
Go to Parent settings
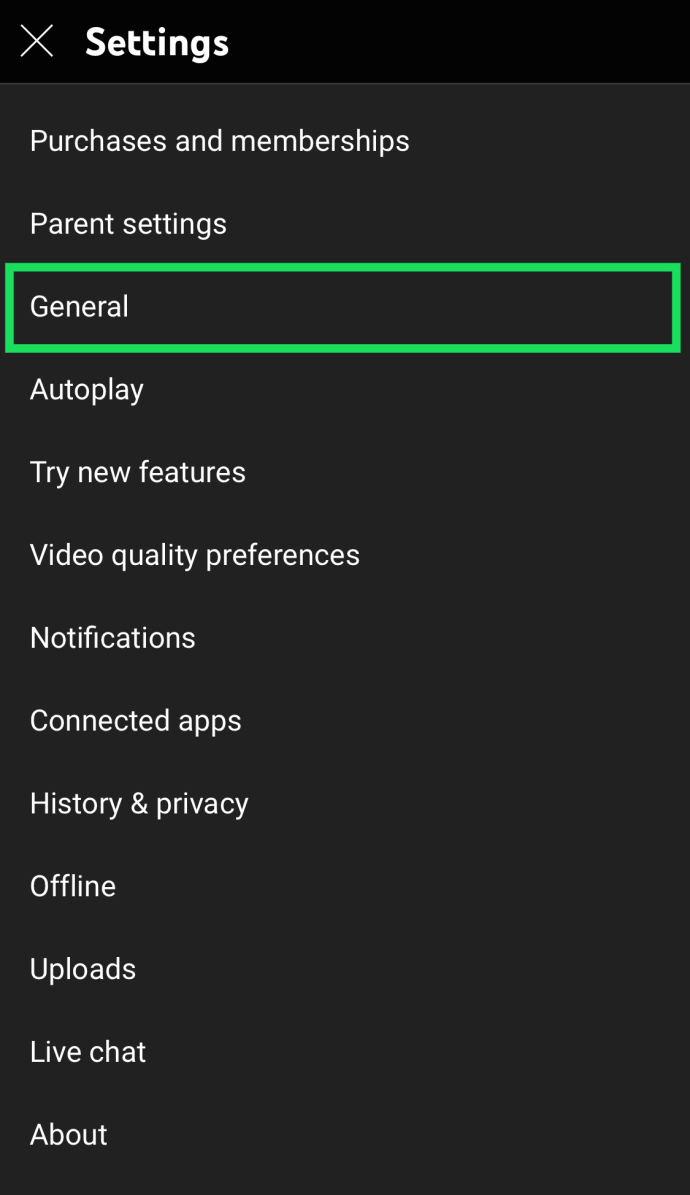128,224
